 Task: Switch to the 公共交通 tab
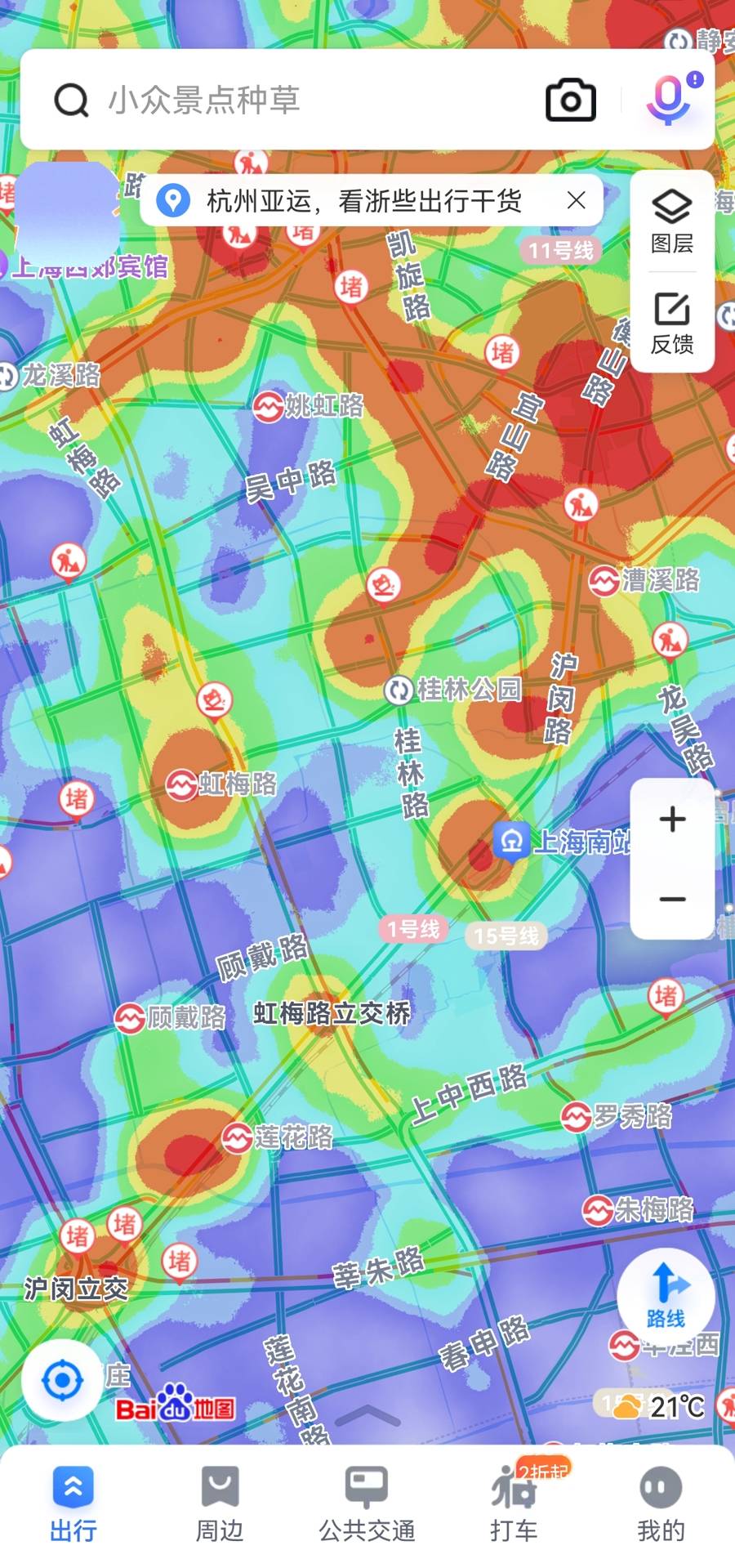coord(367,1504)
